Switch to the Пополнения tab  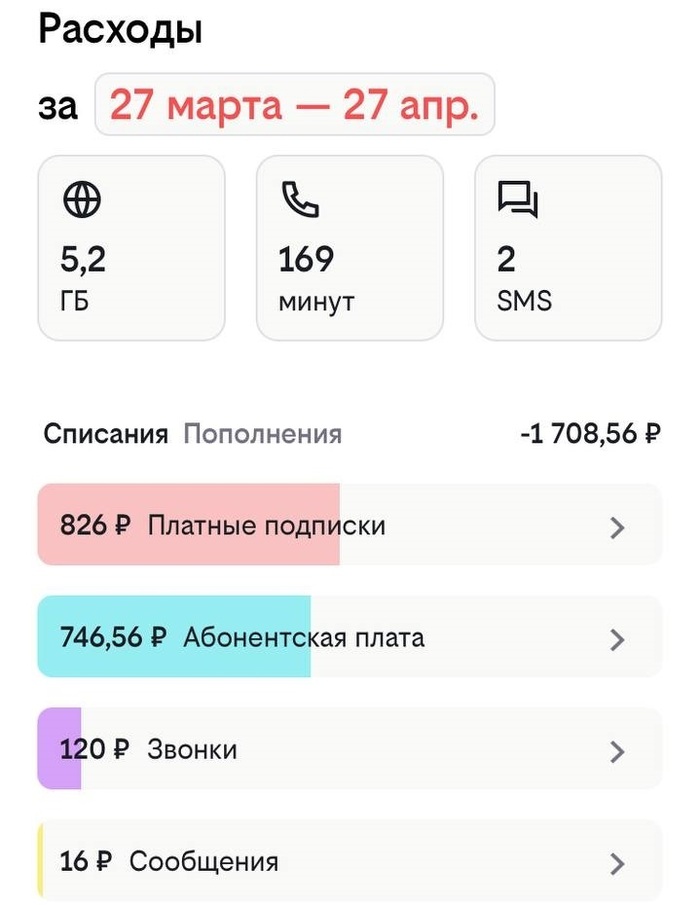point(263,434)
